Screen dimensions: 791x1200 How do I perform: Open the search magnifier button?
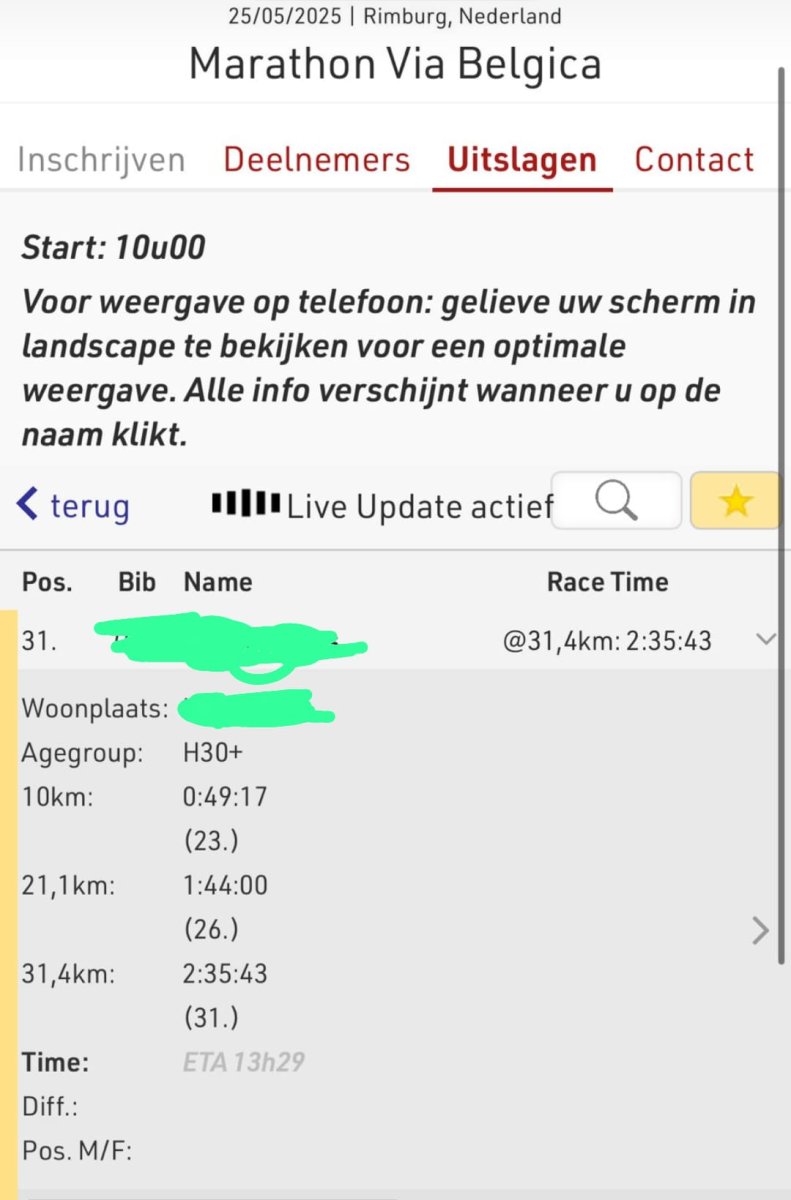tap(616, 501)
